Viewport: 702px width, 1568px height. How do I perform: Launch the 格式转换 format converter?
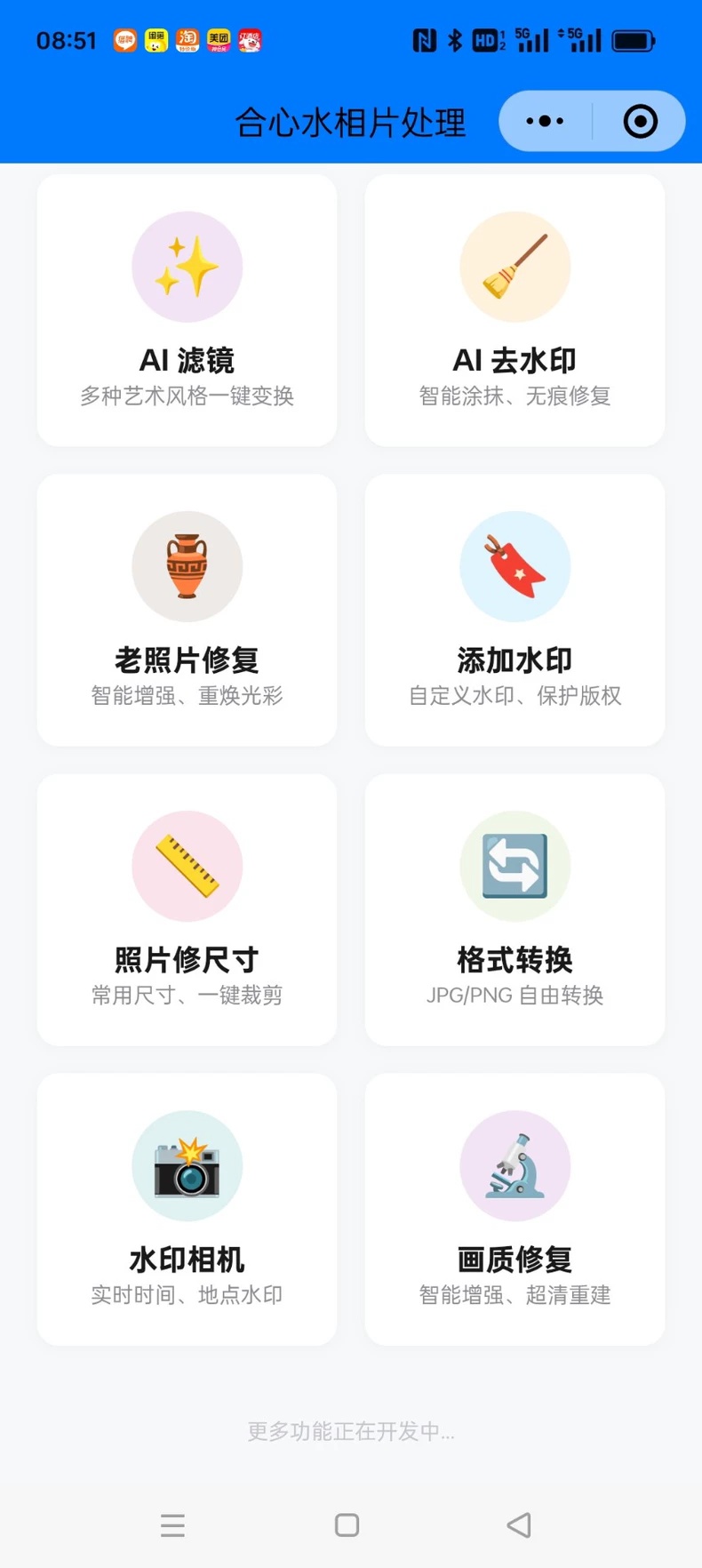pyautogui.click(x=515, y=909)
